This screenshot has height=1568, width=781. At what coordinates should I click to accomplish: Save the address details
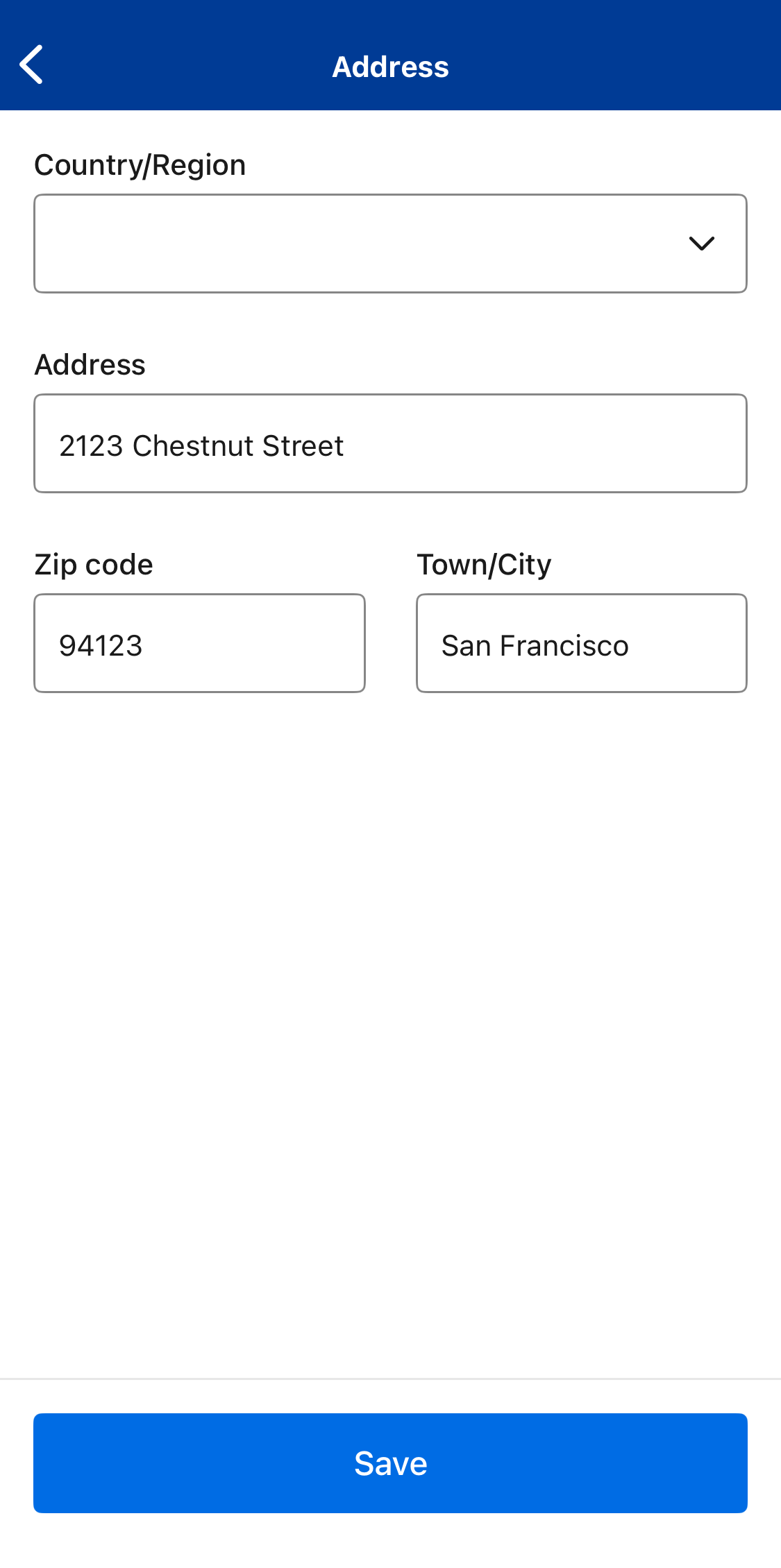point(390,1463)
